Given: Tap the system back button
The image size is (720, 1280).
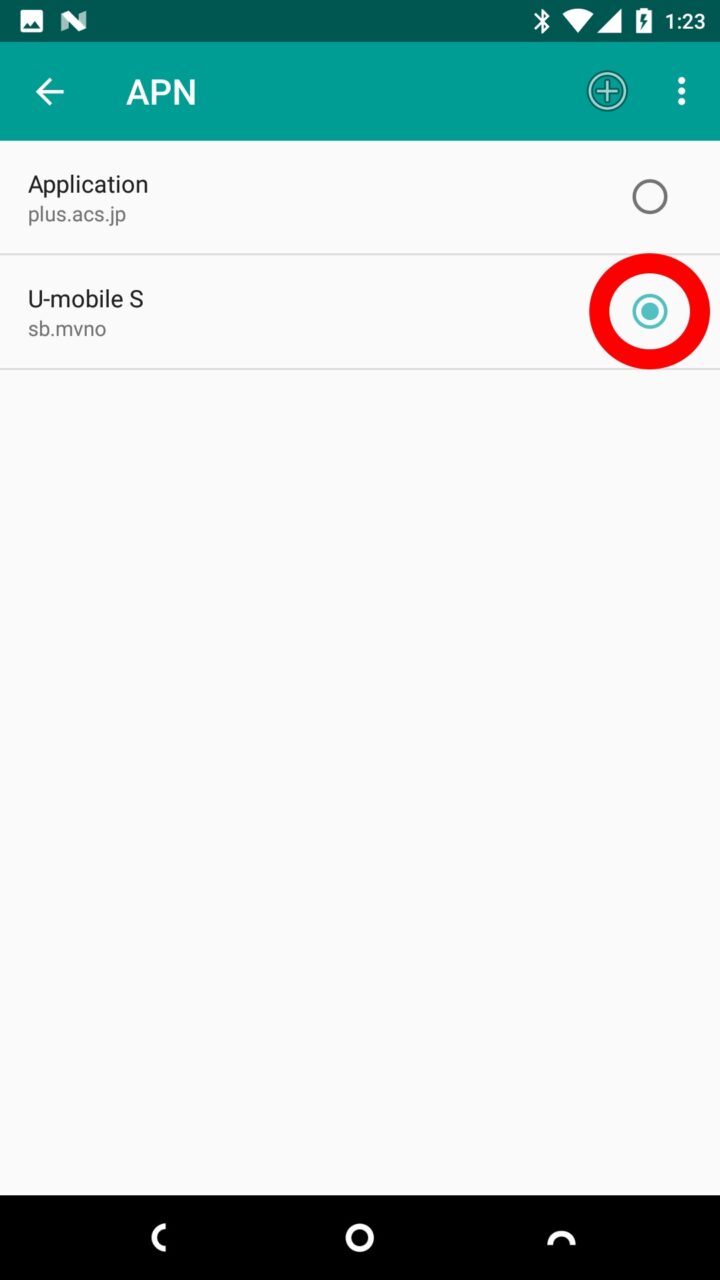Looking at the screenshot, I should (x=159, y=1238).
